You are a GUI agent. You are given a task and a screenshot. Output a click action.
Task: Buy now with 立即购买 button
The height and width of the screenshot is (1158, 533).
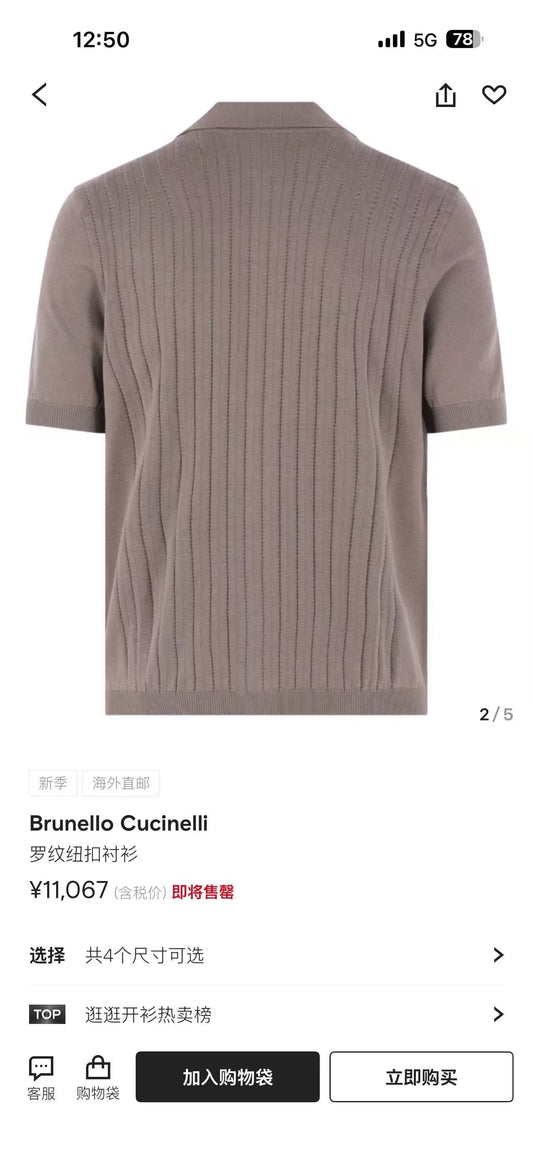click(421, 1077)
